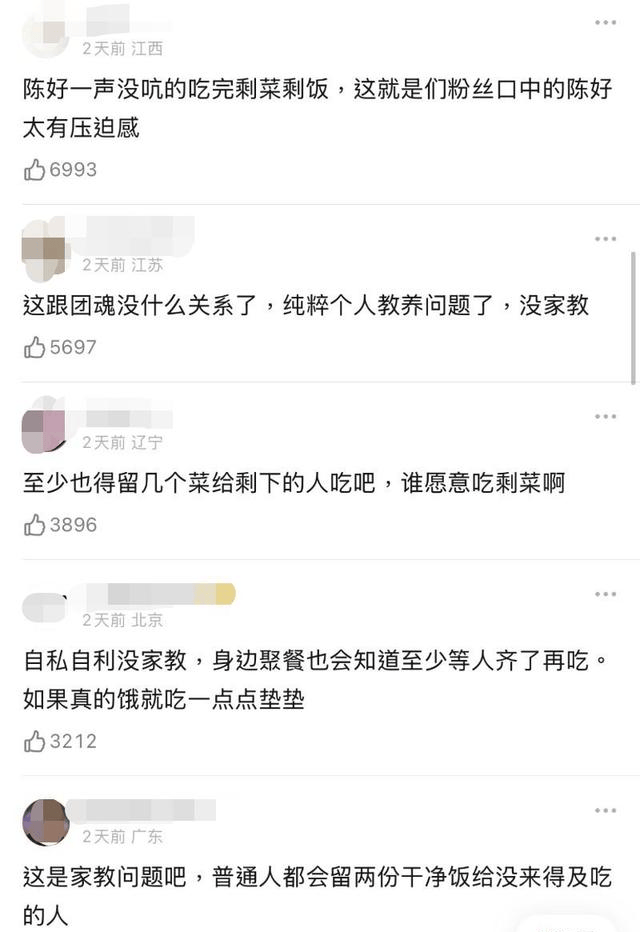Open more options on the 江苏 comment
The image size is (640, 932).
605,239
